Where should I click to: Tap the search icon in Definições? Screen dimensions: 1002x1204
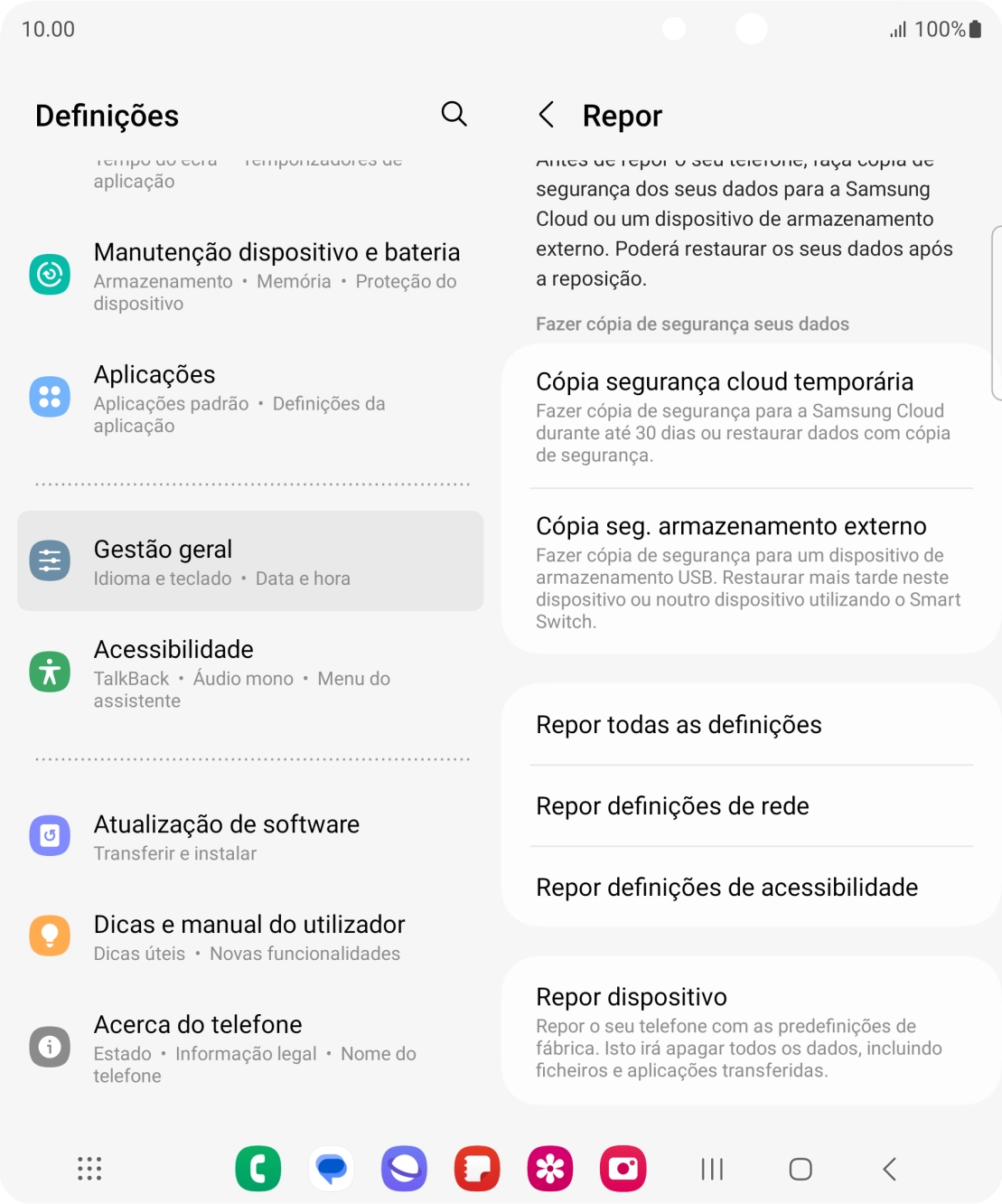click(454, 114)
